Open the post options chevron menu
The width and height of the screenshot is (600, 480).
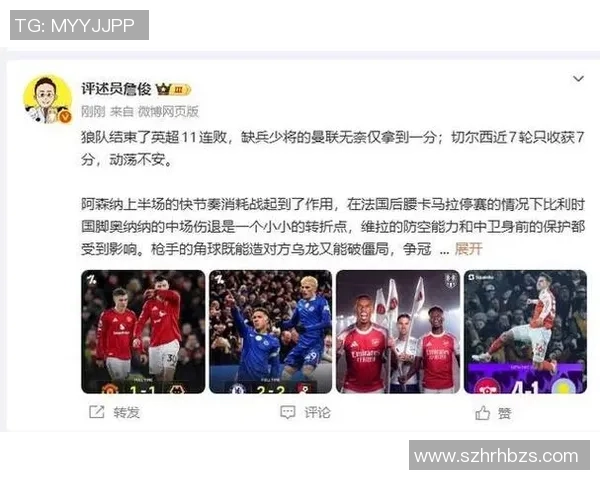pyautogui.click(x=577, y=79)
